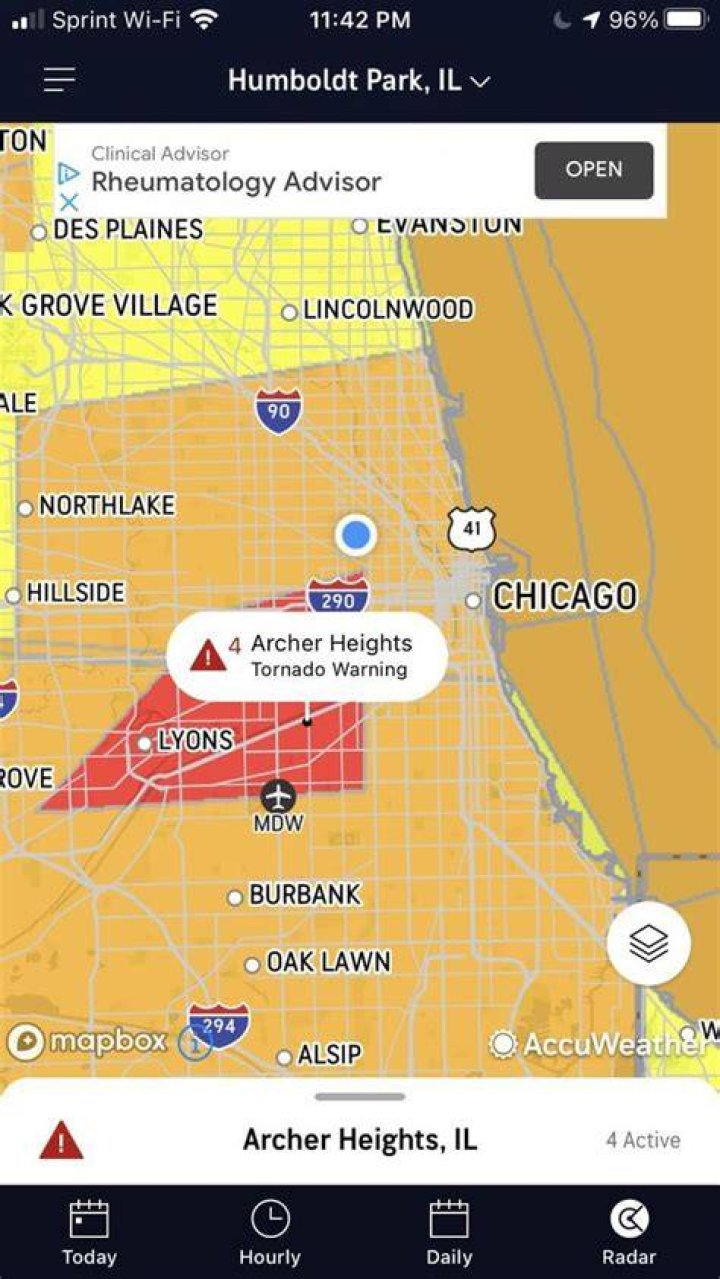The width and height of the screenshot is (720, 1279).
Task: Open the Archer Heights, IL active alerts panel
Action: coord(360,1140)
